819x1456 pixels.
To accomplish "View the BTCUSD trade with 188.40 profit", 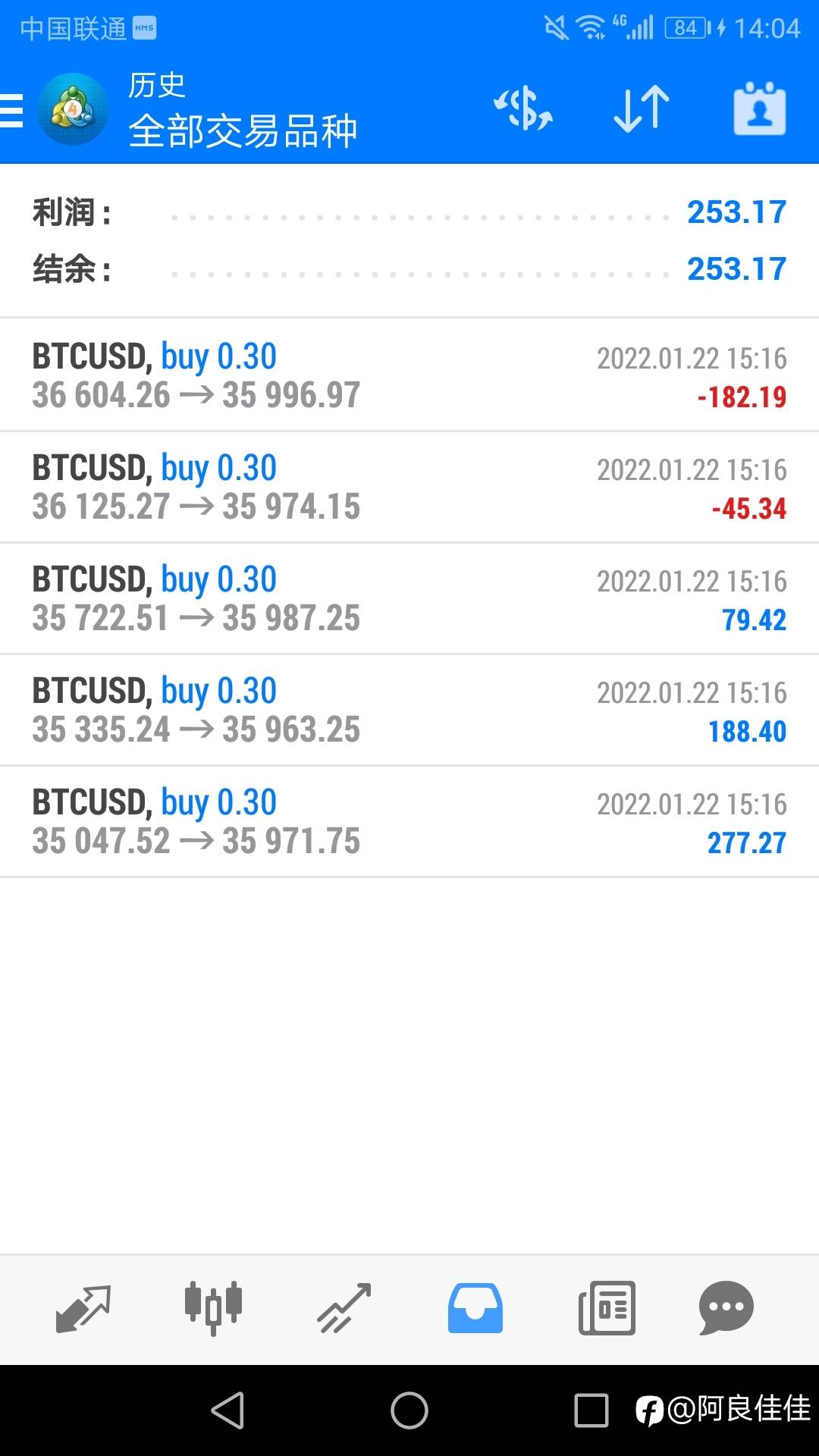I will click(x=409, y=710).
